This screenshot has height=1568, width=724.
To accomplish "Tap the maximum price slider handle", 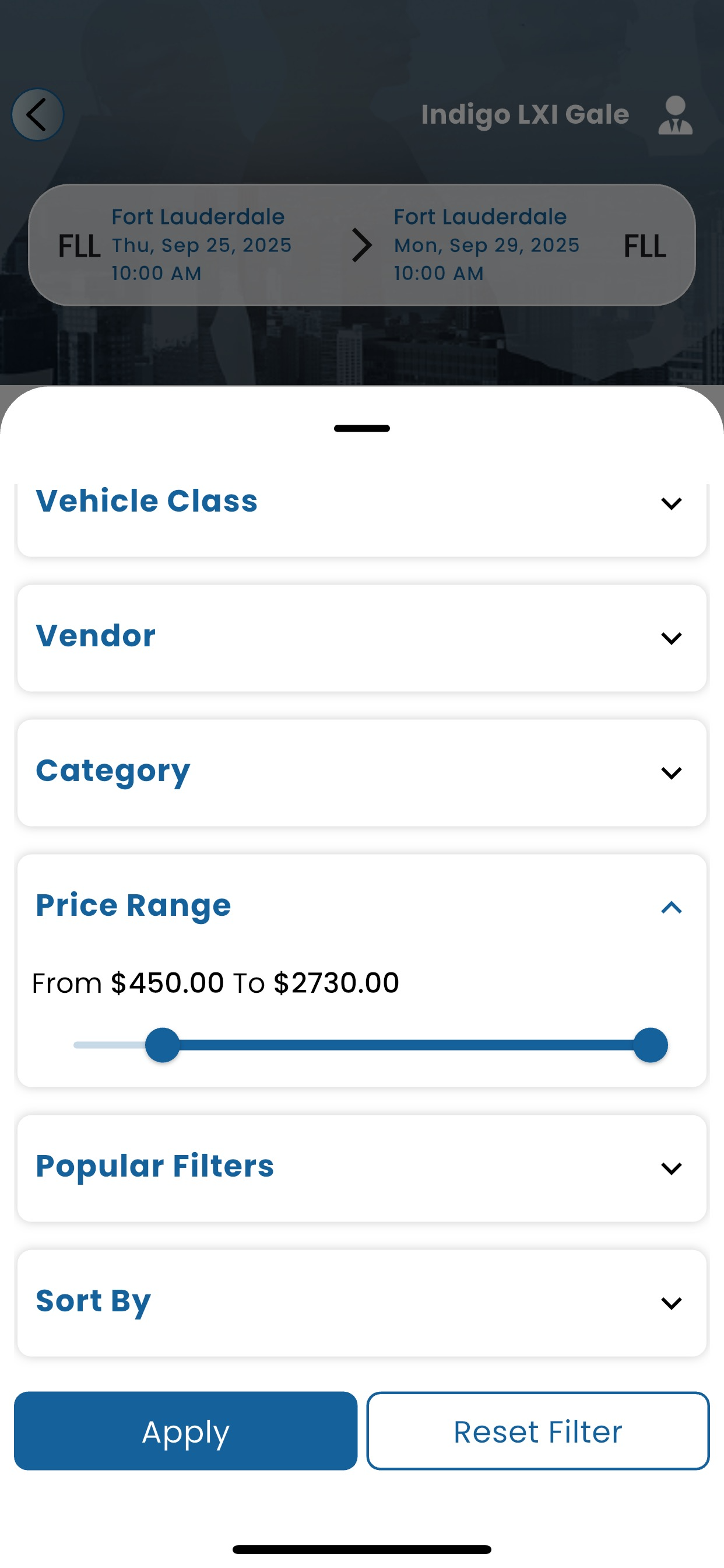I will tap(651, 1045).
